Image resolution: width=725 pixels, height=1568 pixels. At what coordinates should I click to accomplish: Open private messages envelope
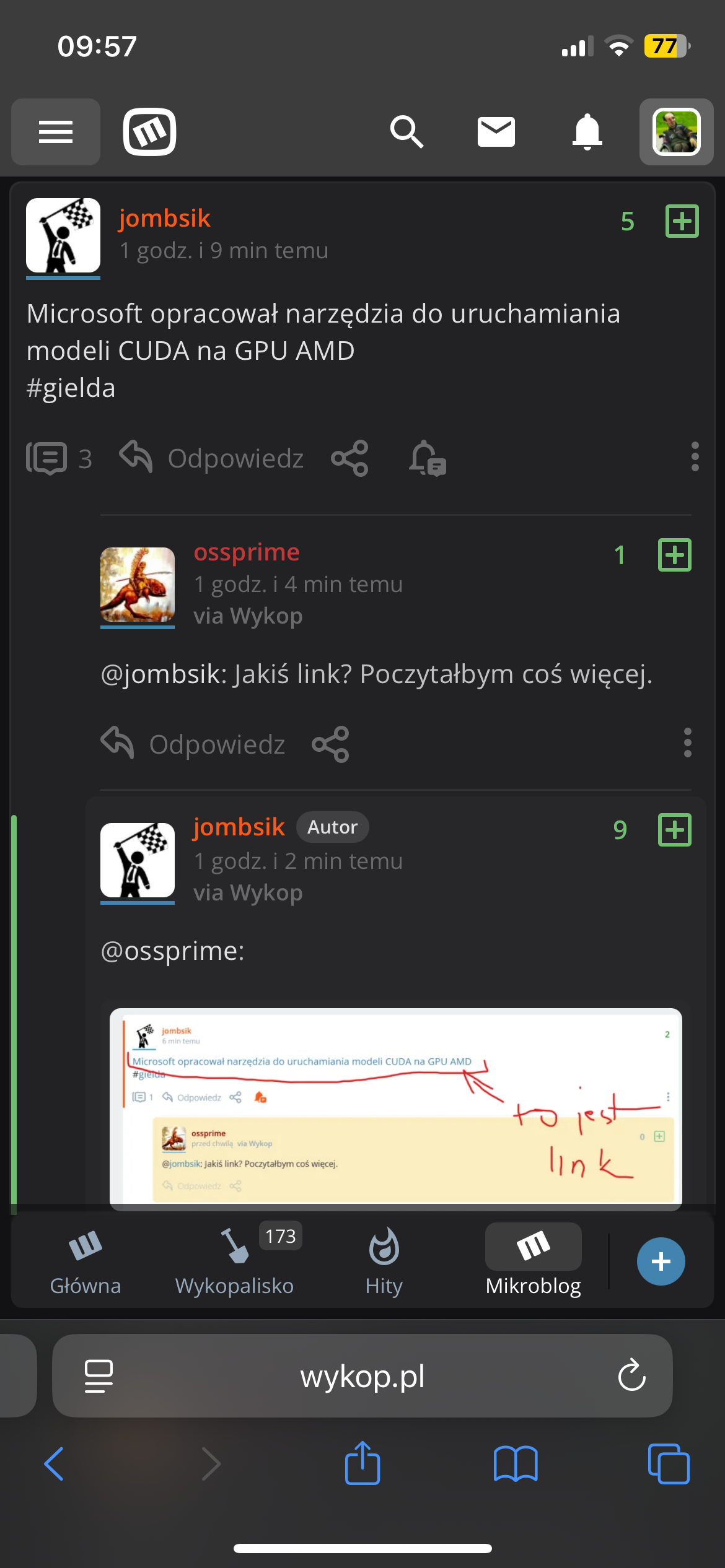(x=496, y=132)
